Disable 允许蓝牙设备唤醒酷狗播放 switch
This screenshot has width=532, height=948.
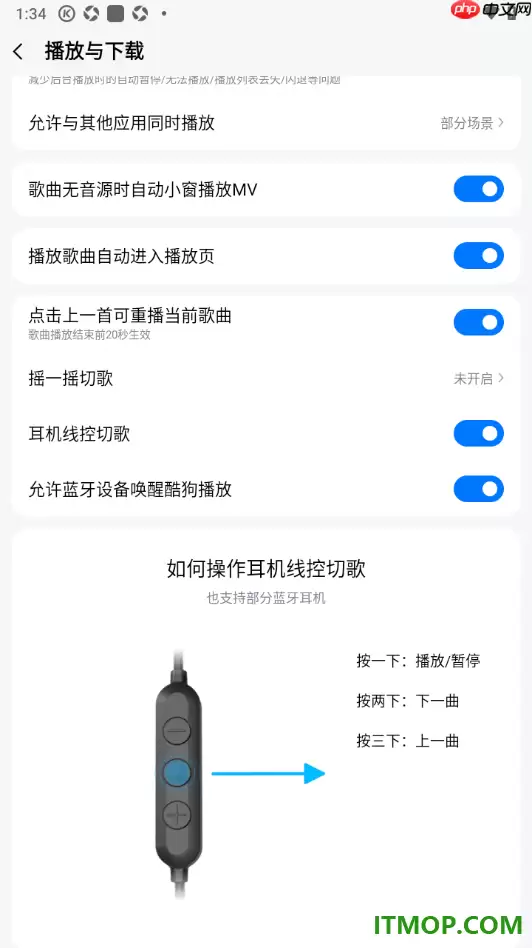(x=478, y=489)
